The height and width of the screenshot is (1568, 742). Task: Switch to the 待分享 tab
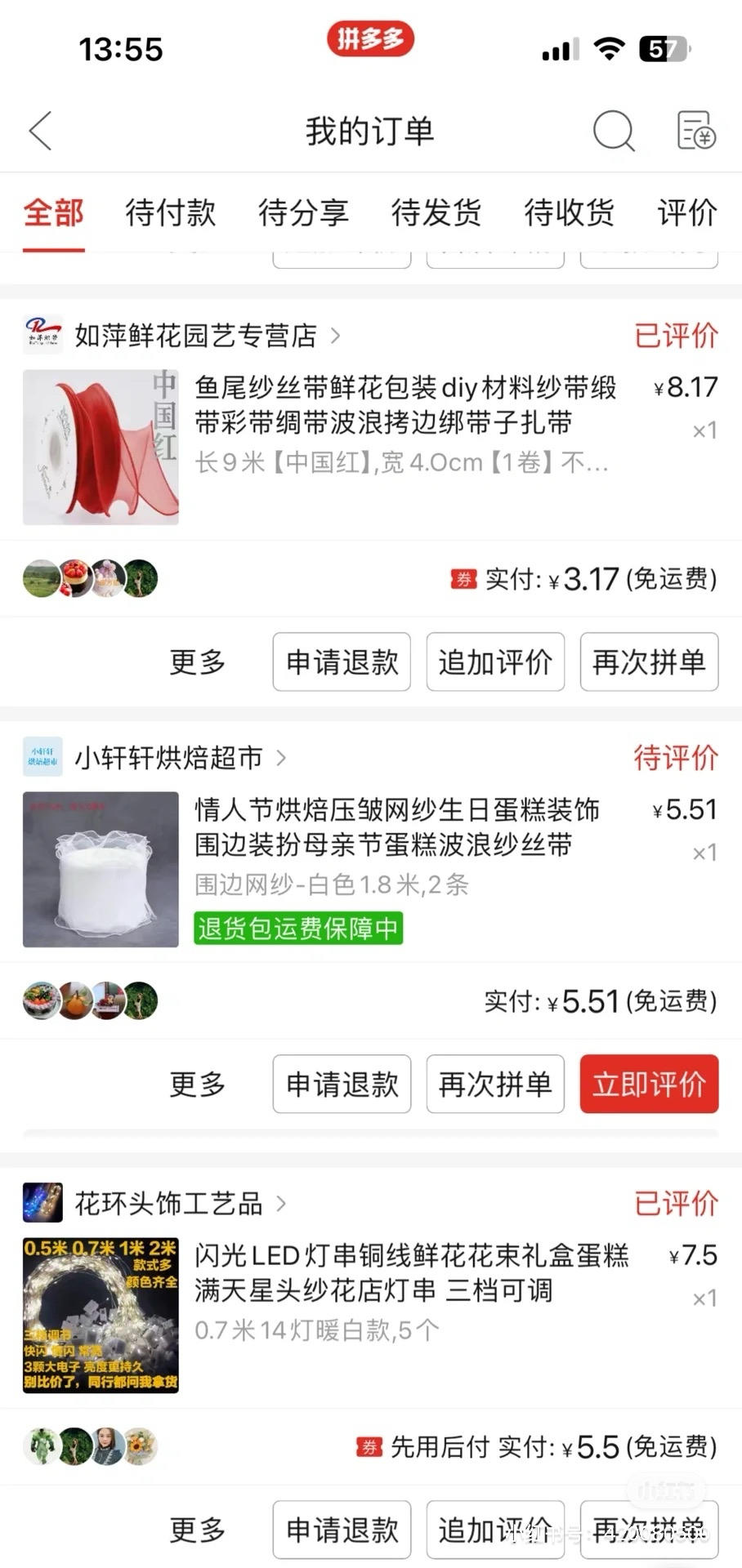coord(303,212)
